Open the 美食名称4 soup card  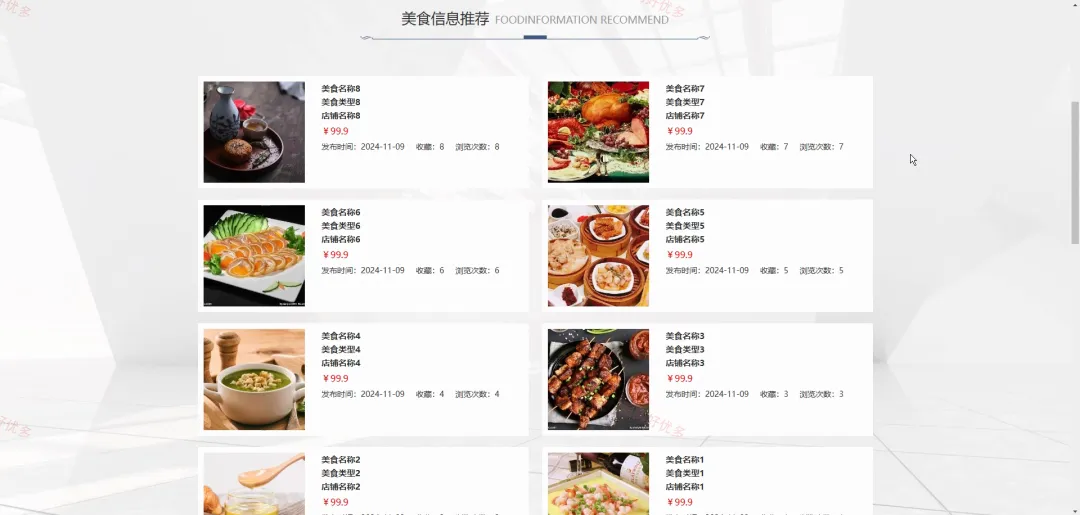(x=363, y=379)
